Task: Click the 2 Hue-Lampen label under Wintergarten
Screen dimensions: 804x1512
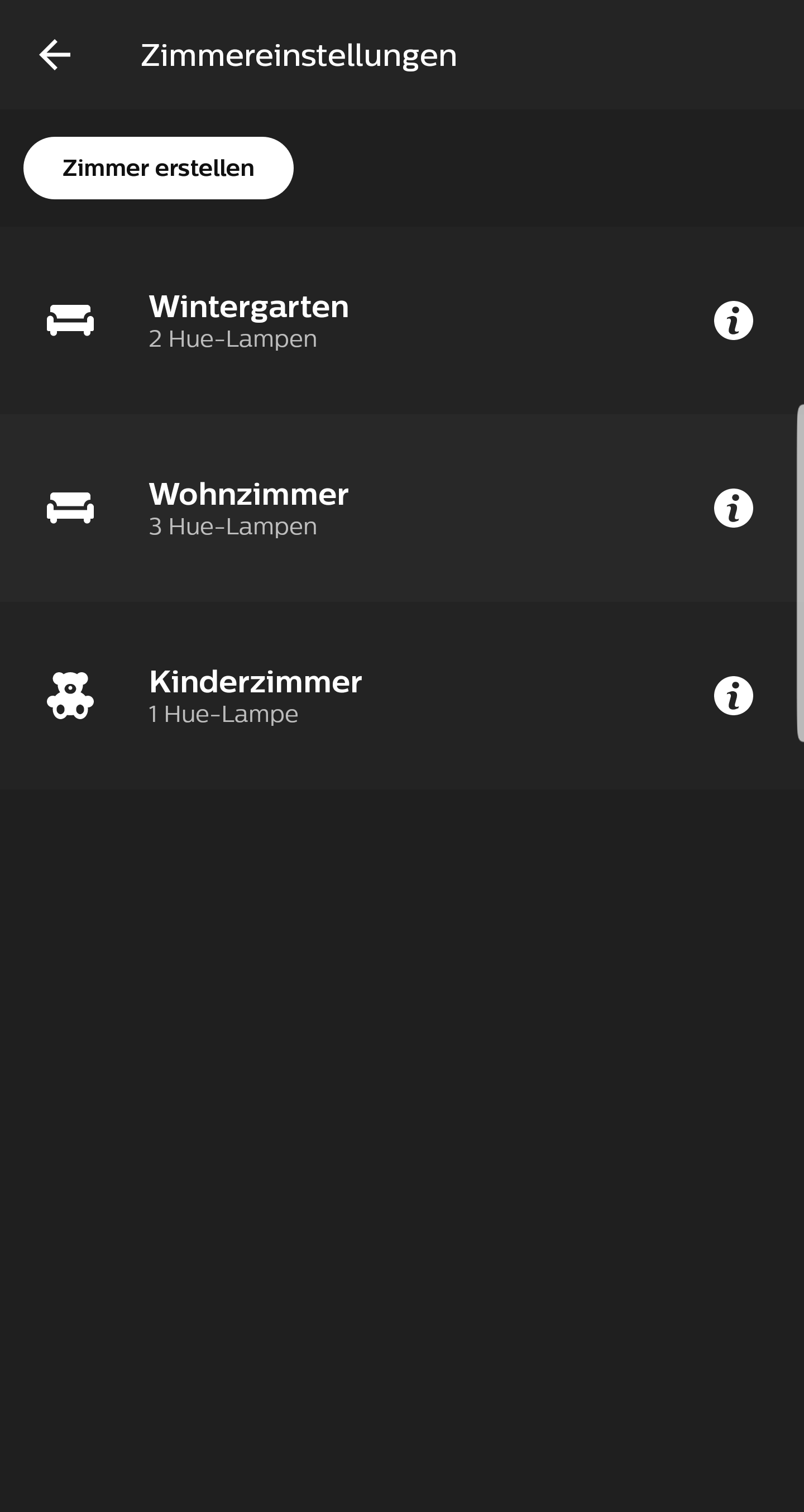Action: point(232,338)
